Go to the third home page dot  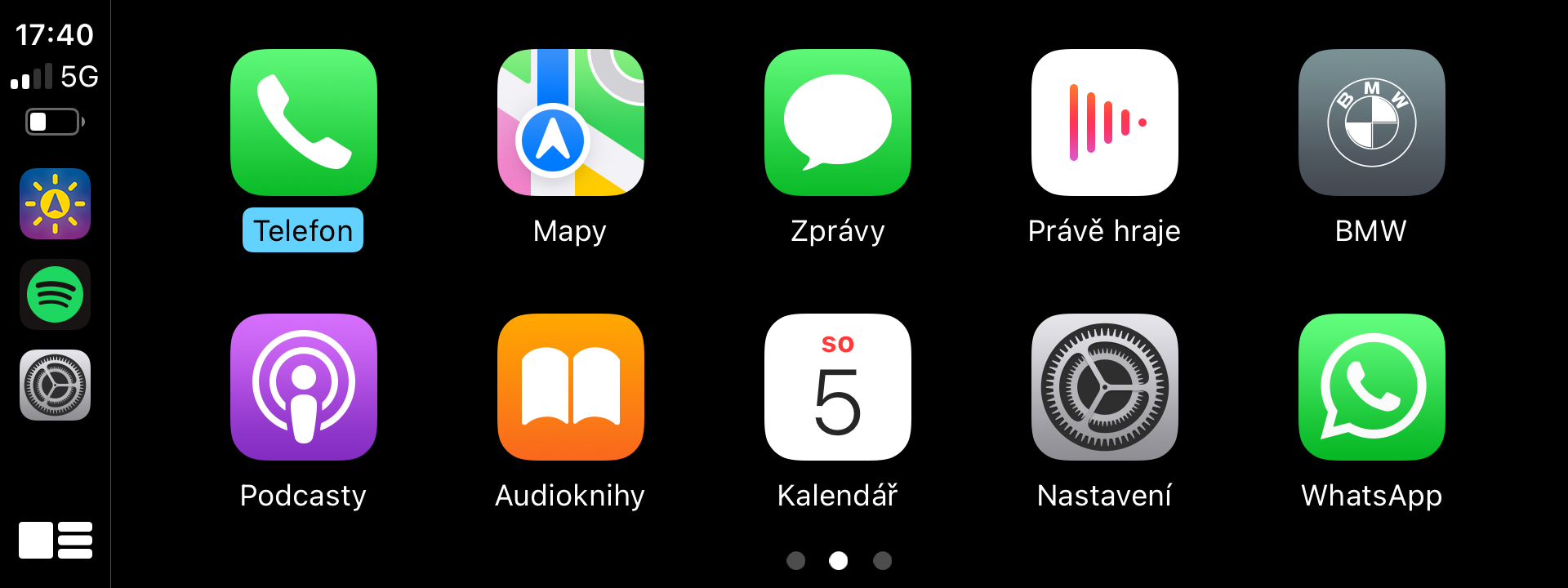click(882, 560)
